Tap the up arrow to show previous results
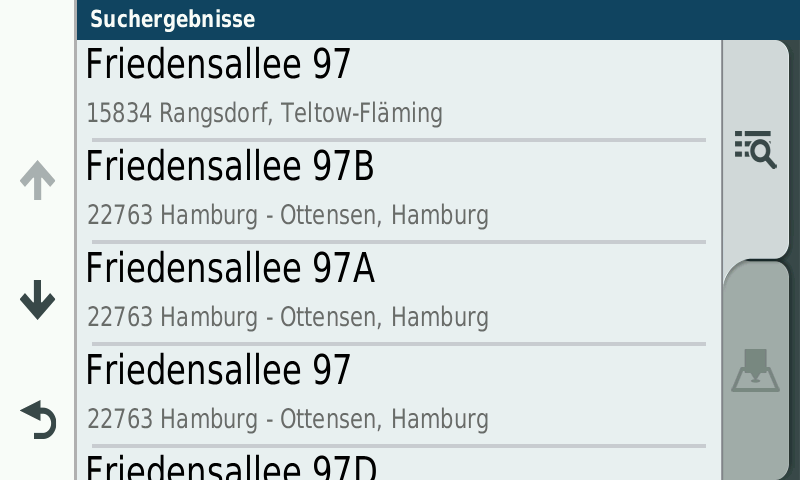This screenshot has width=800, height=480. tap(38, 180)
